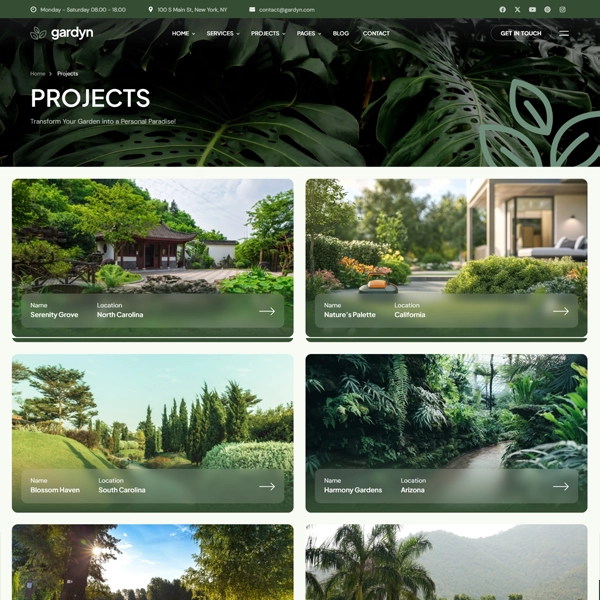Go to the Blog page
The width and height of the screenshot is (600, 600).
[341, 33]
